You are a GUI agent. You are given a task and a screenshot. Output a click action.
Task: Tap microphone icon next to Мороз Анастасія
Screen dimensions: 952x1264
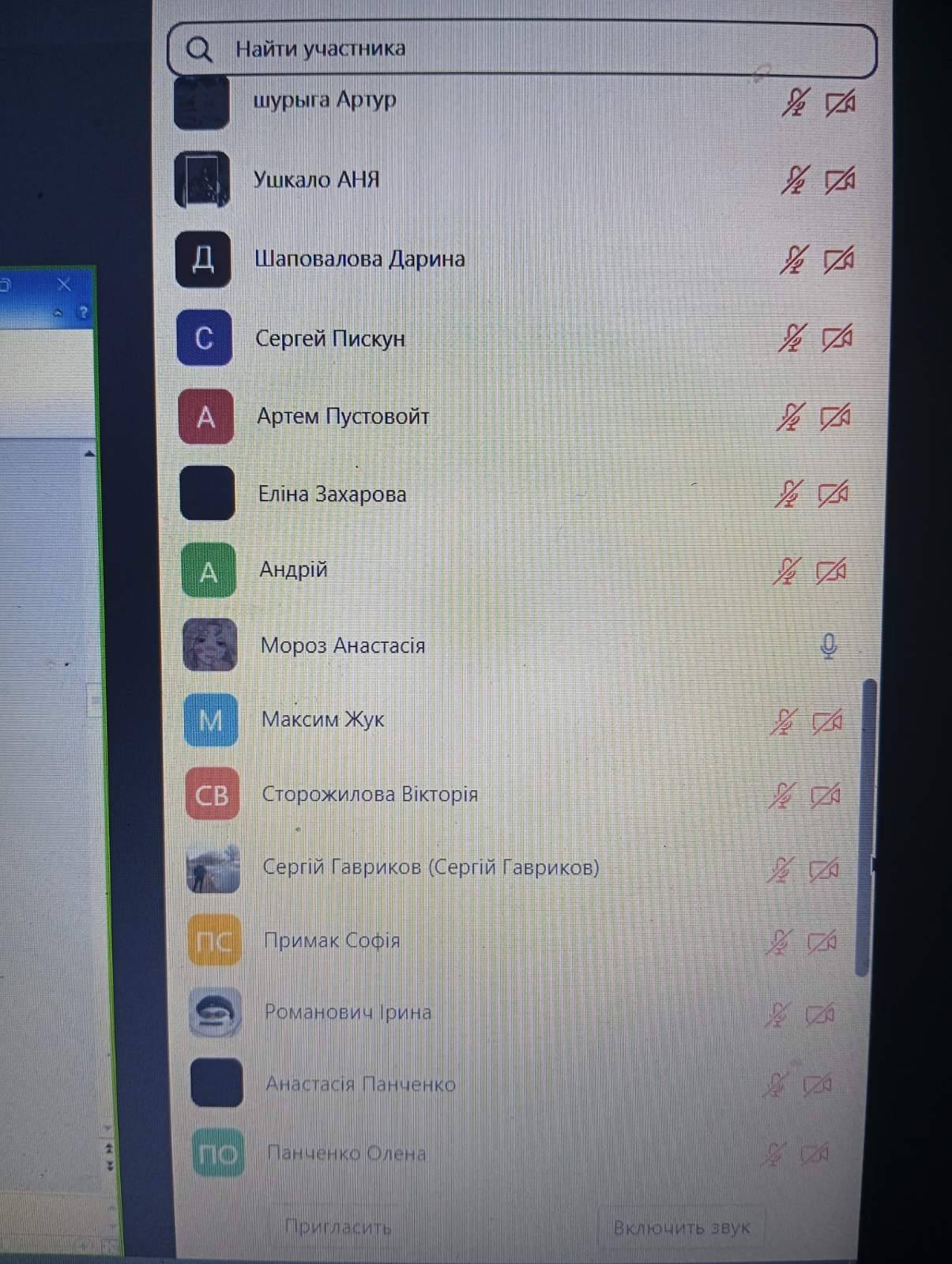(x=828, y=646)
